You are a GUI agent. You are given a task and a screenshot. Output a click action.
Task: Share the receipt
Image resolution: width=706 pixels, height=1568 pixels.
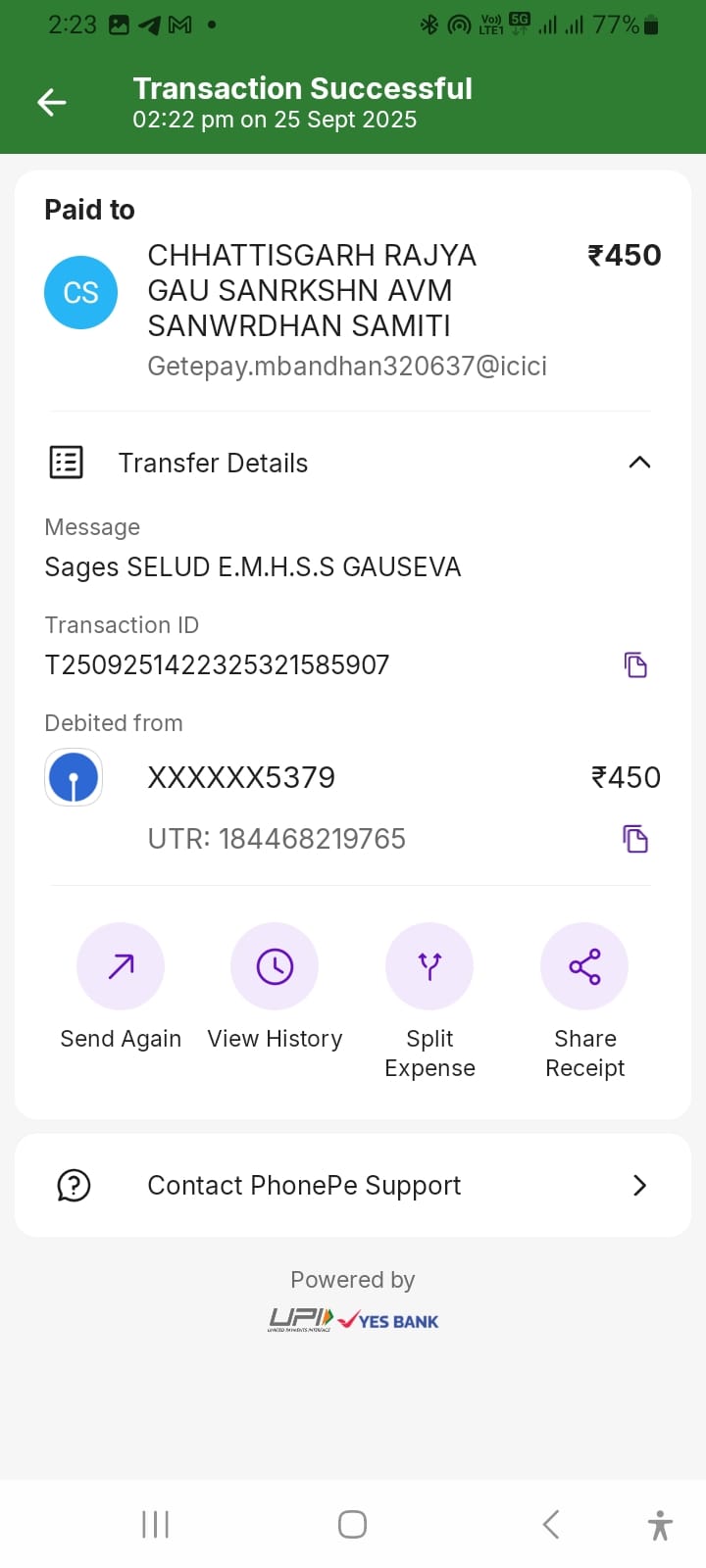pyautogui.click(x=584, y=967)
